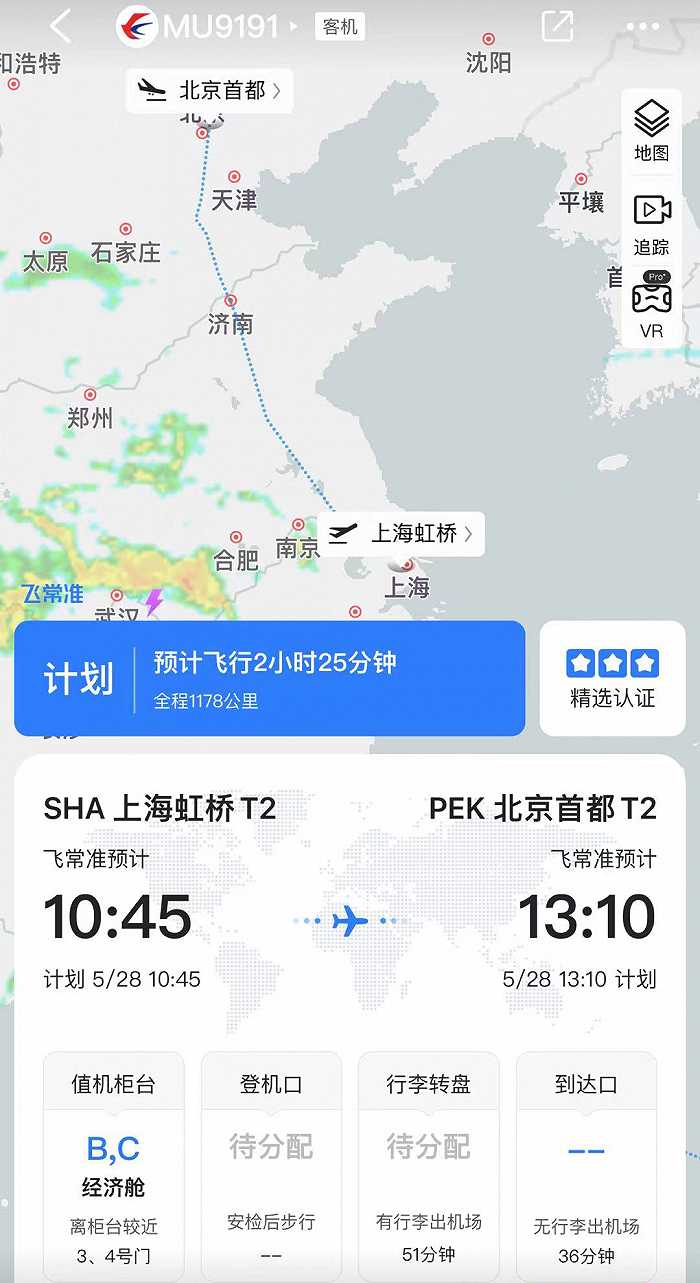Open the three-dot overflow menu
Screen dimensions: 700x1283
point(642,26)
